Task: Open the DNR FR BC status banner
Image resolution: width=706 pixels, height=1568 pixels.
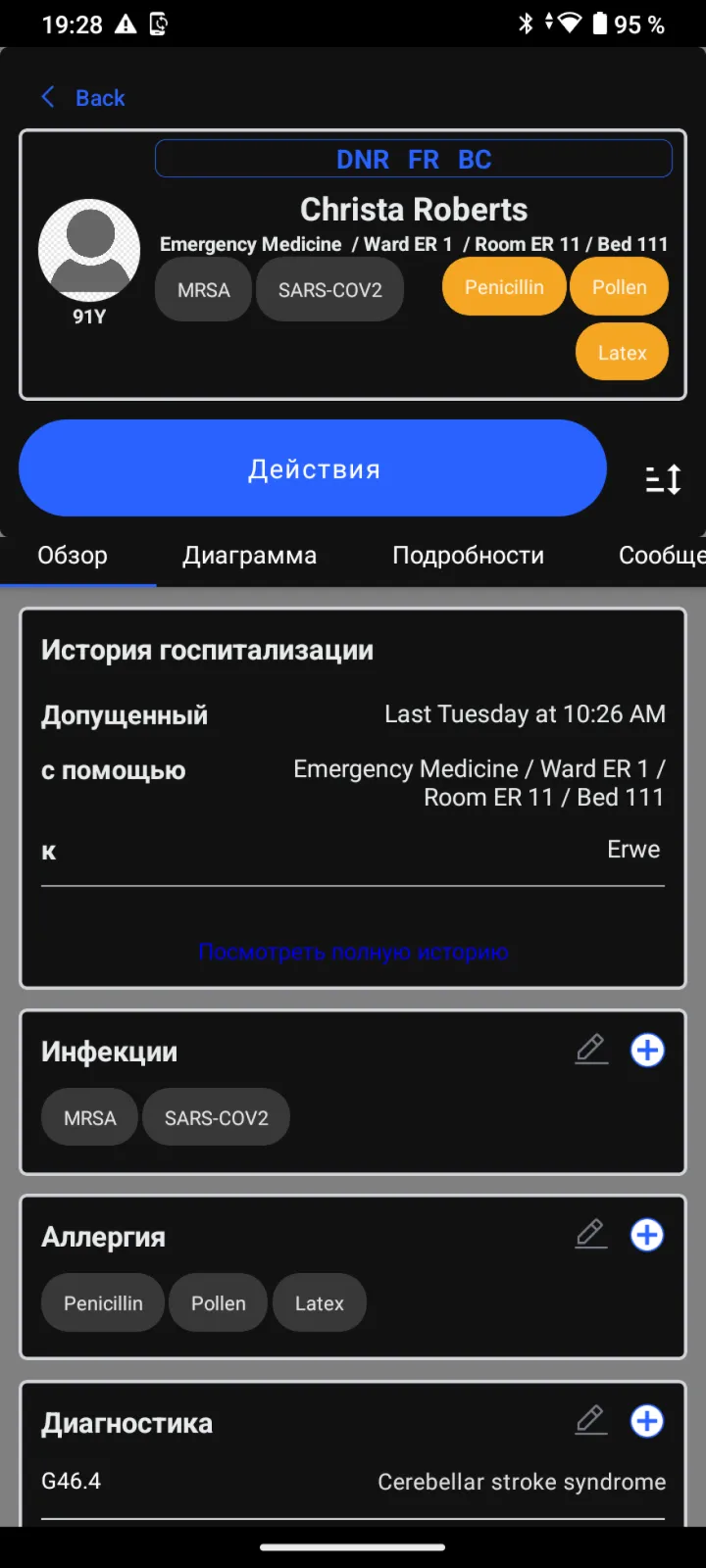Action: point(414,159)
